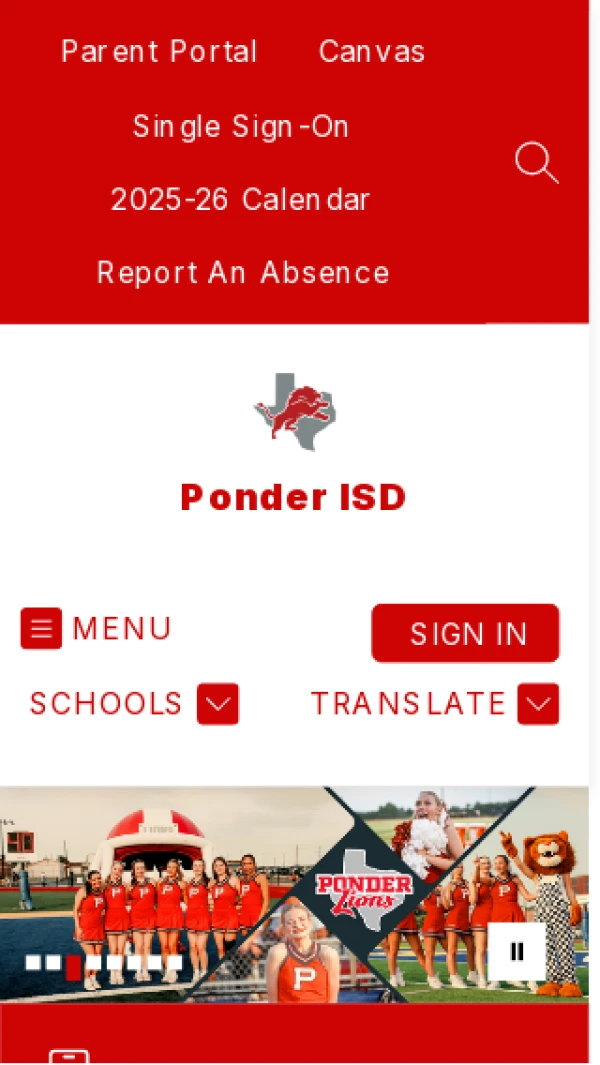This screenshot has width=600, height=1065.
Task: Open the Parent Portal link
Action: [159, 52]
